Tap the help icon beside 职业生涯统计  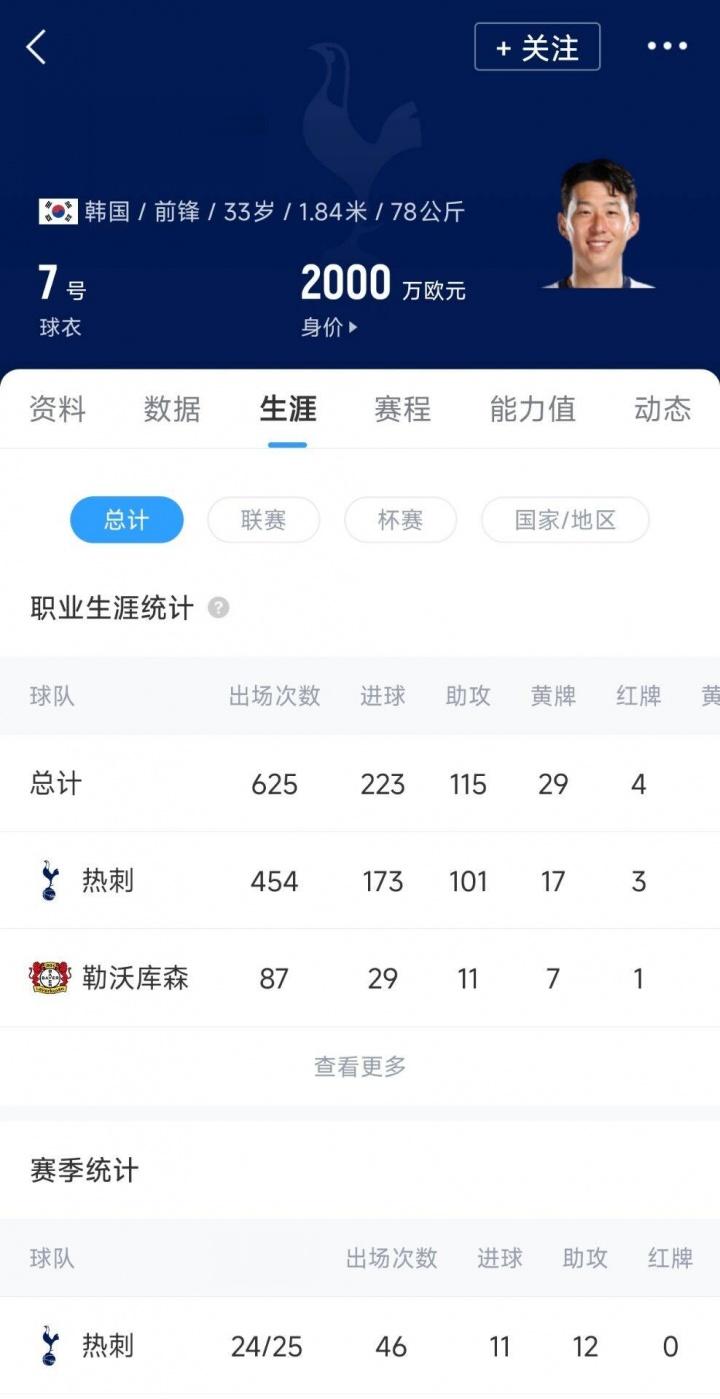(x=218, y=608)
